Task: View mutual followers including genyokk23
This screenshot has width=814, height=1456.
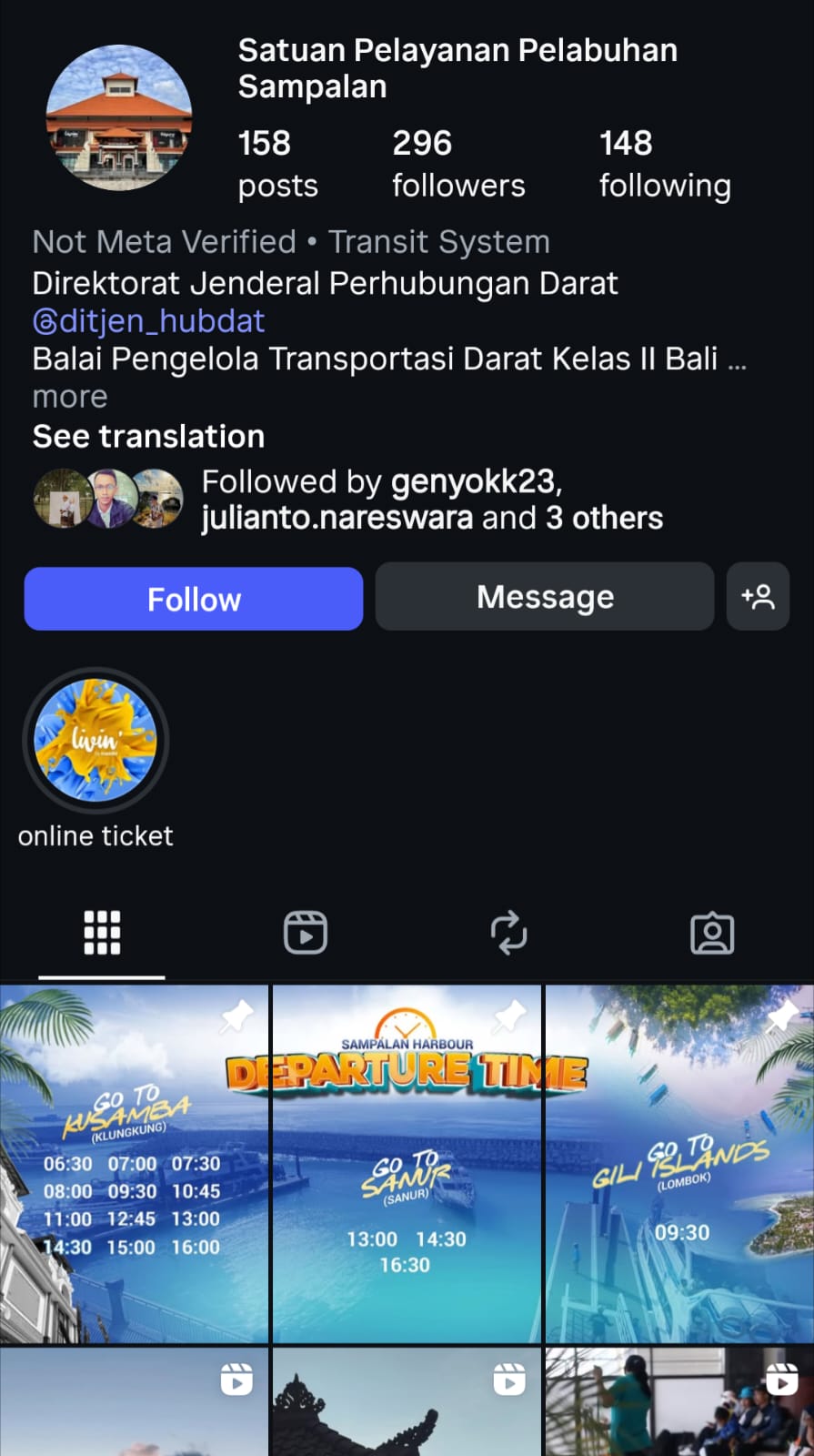Action: pos(431,500)
